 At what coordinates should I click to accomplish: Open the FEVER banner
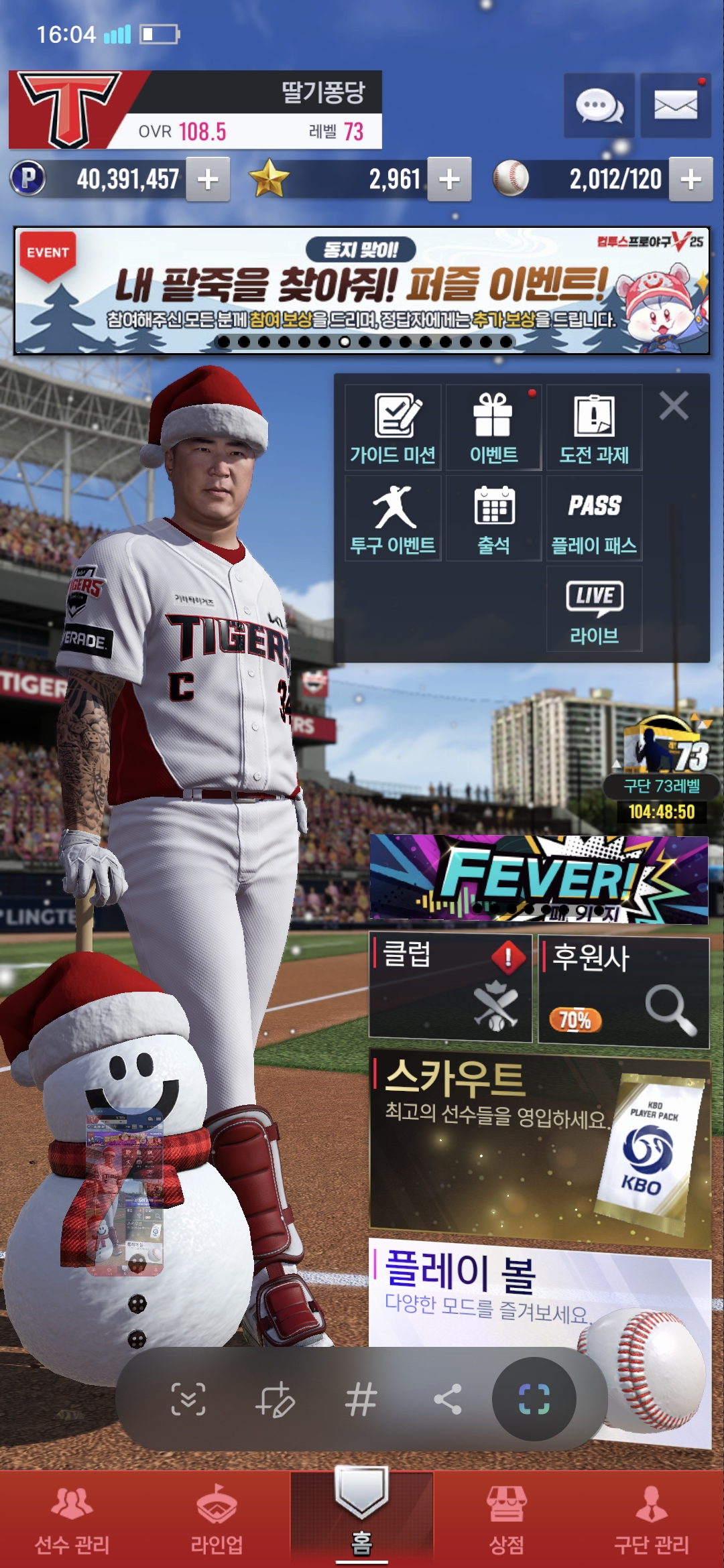(x=539, y=879)
